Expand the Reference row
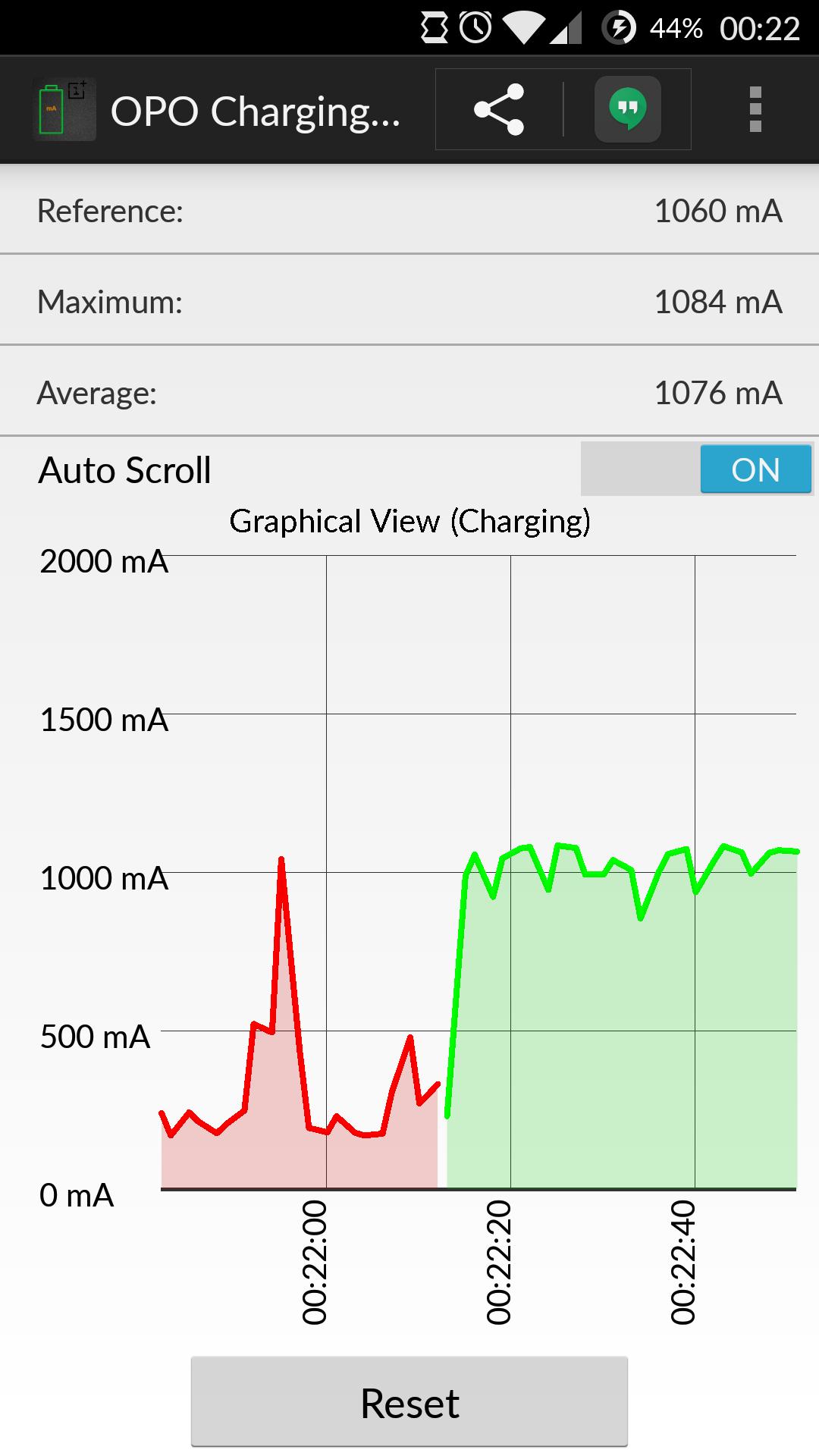Screen dimensions: 819x1456 pos(409,211)
